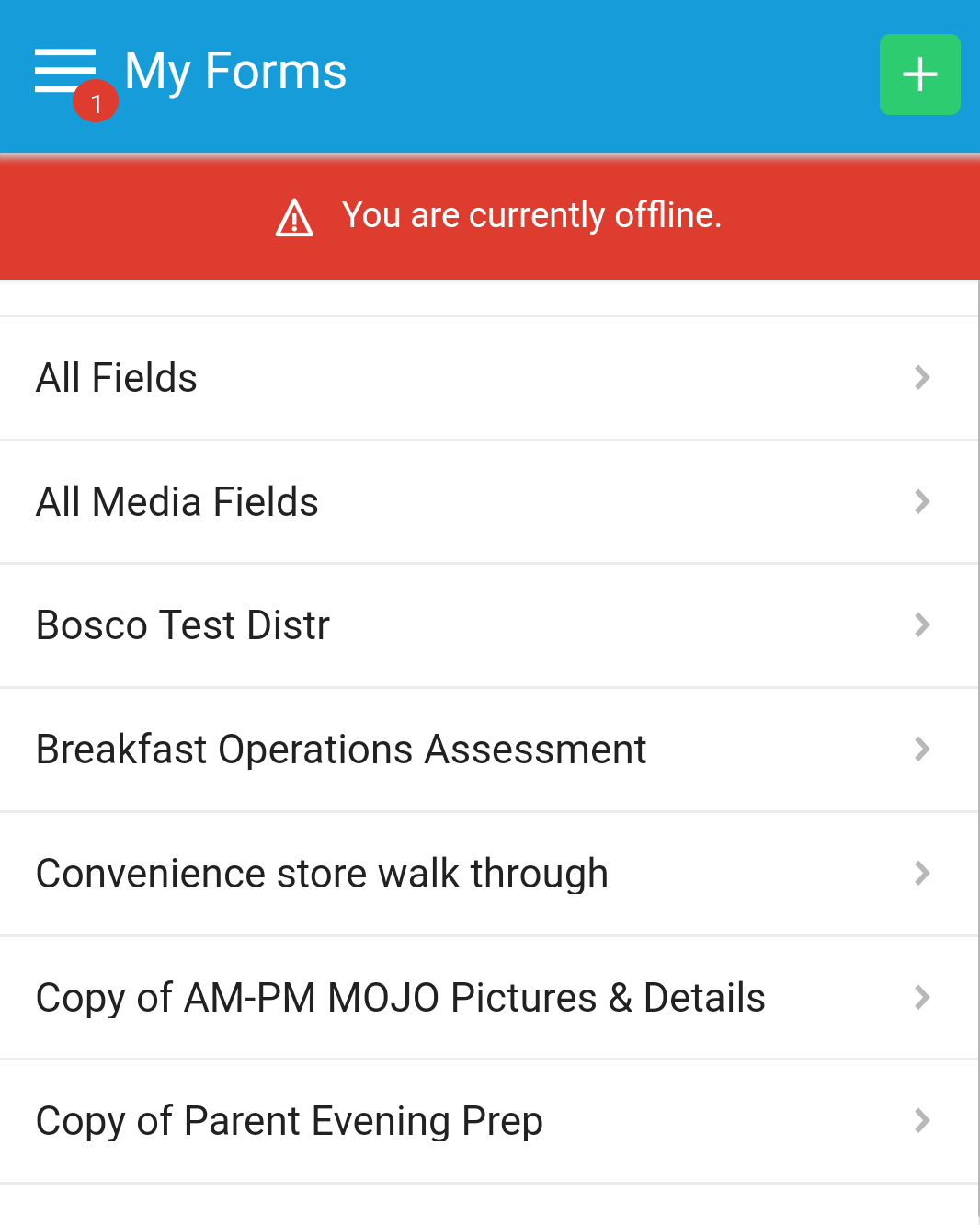Open the hamburger navigation menu

65,72
